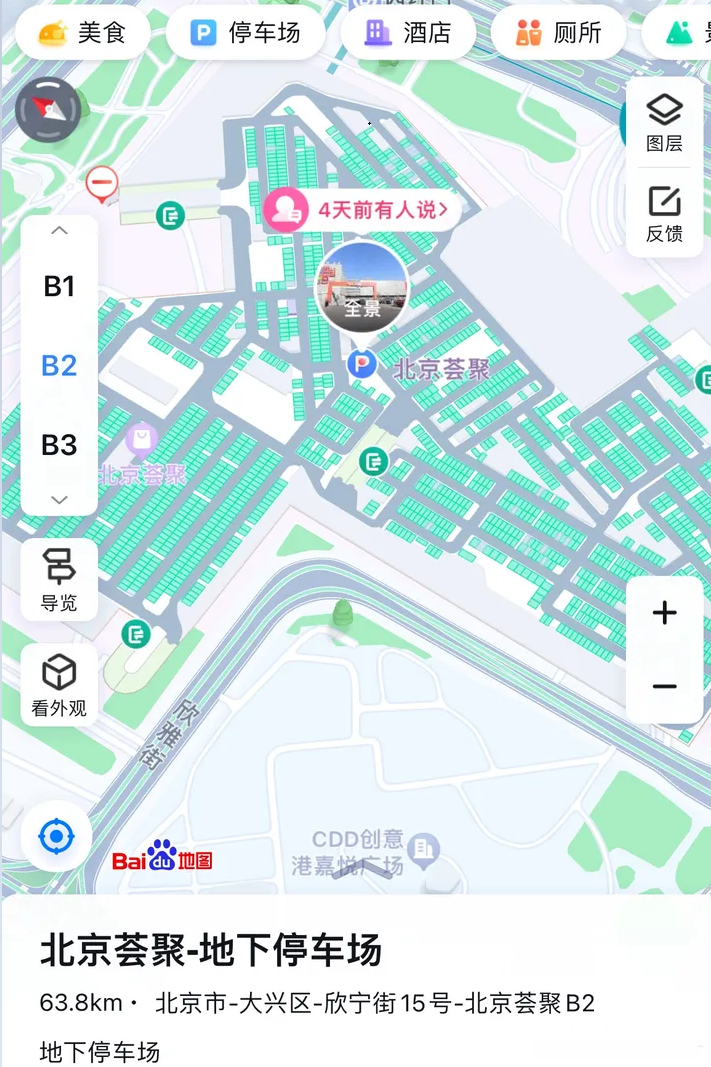Select the 美食 category chip
This screenshot has width=711, height=1067.
82,33
